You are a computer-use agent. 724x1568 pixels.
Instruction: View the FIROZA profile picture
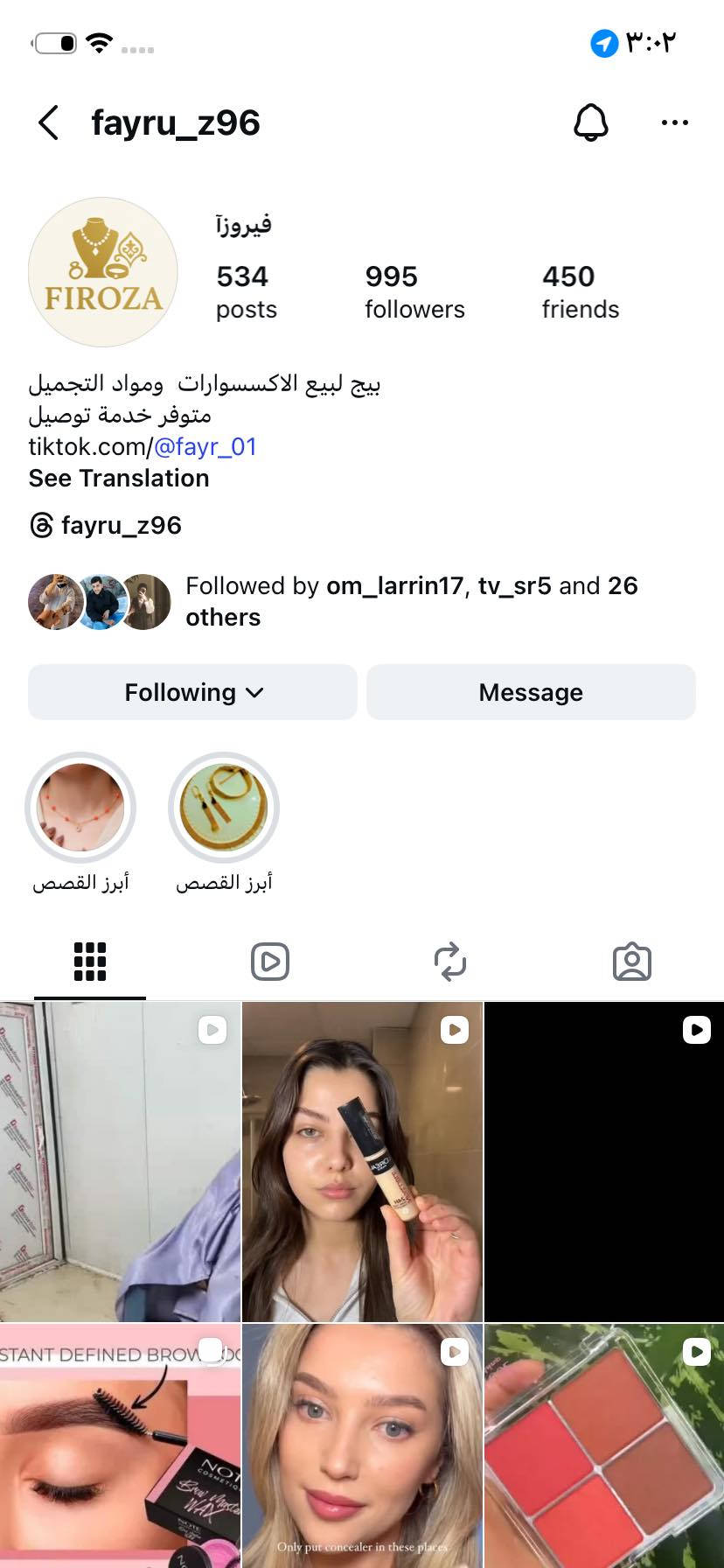click(x=103, y=272)
